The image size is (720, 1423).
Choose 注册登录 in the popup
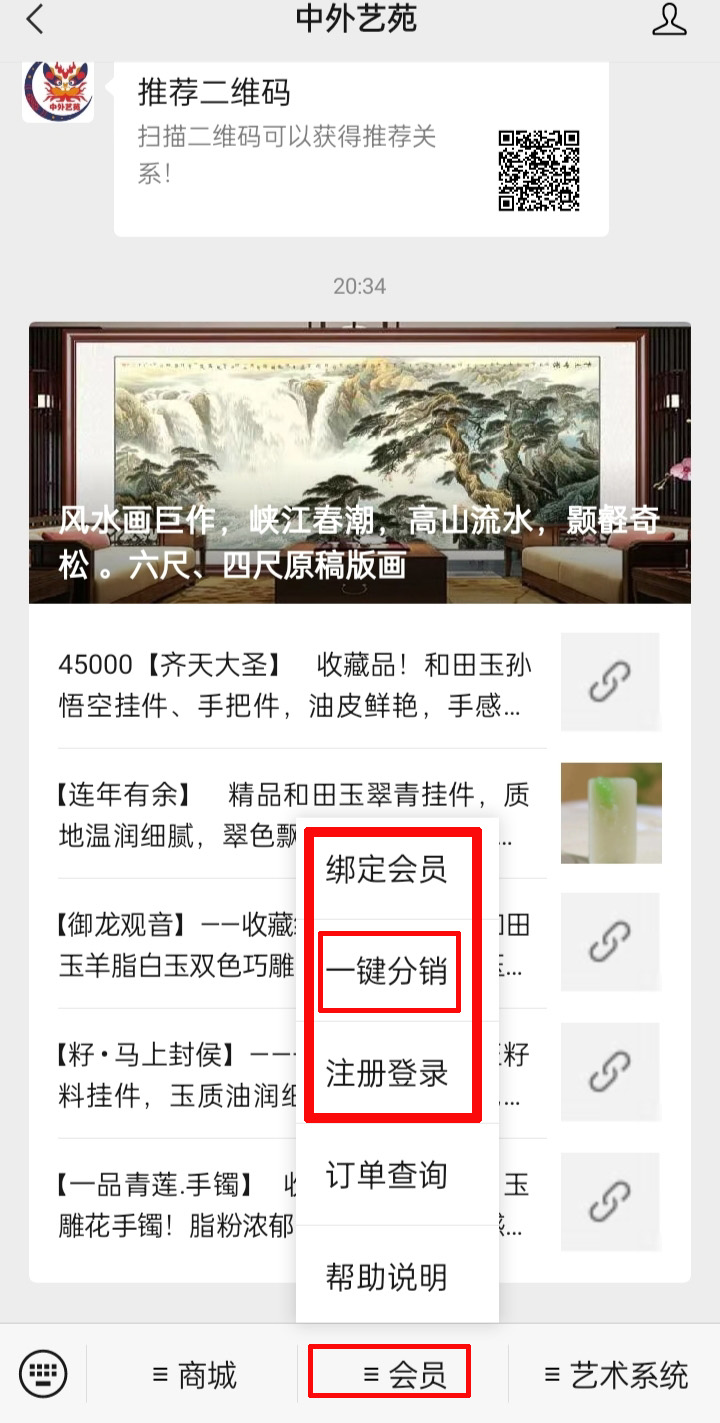[x=387, y=1074]
